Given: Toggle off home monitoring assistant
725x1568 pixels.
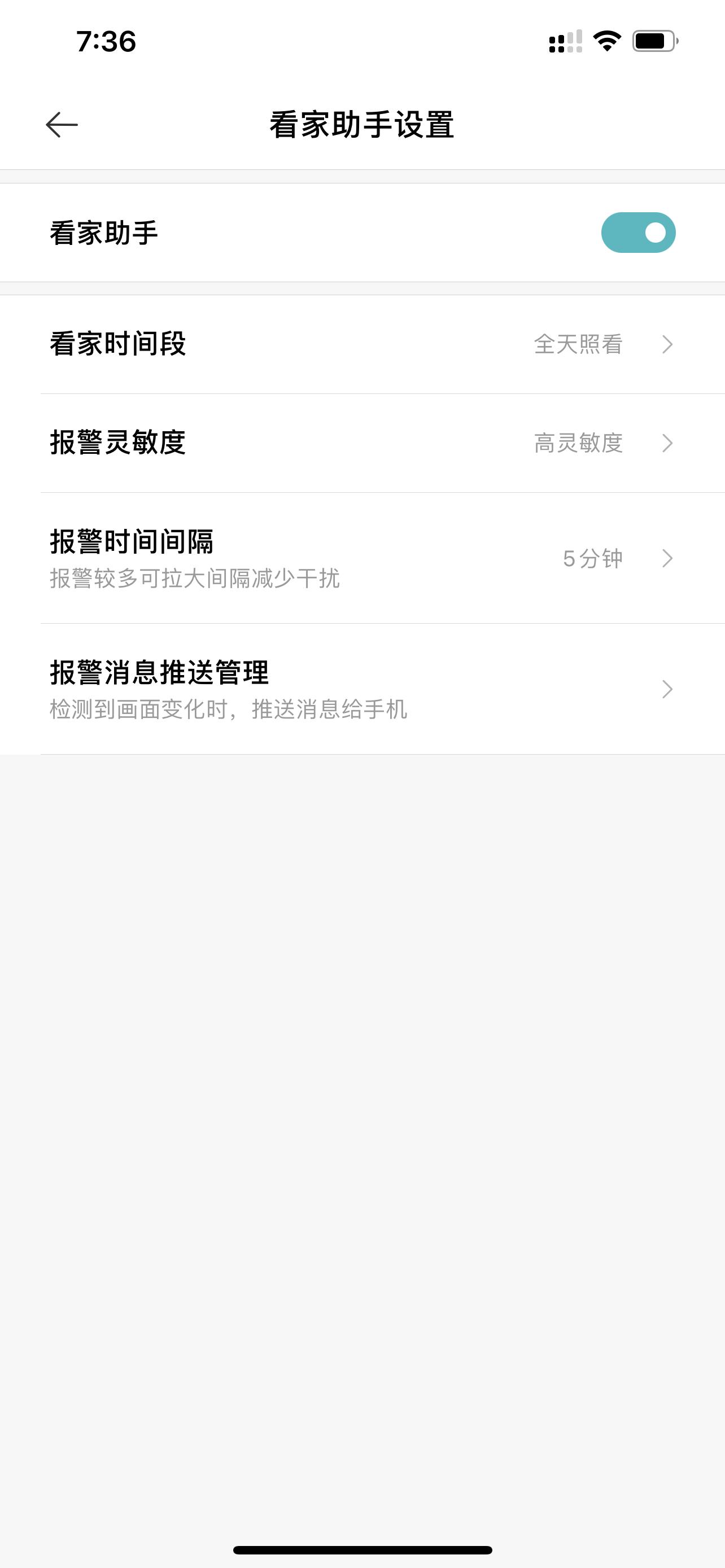Looking at the screenshot, I should point(637,232).
